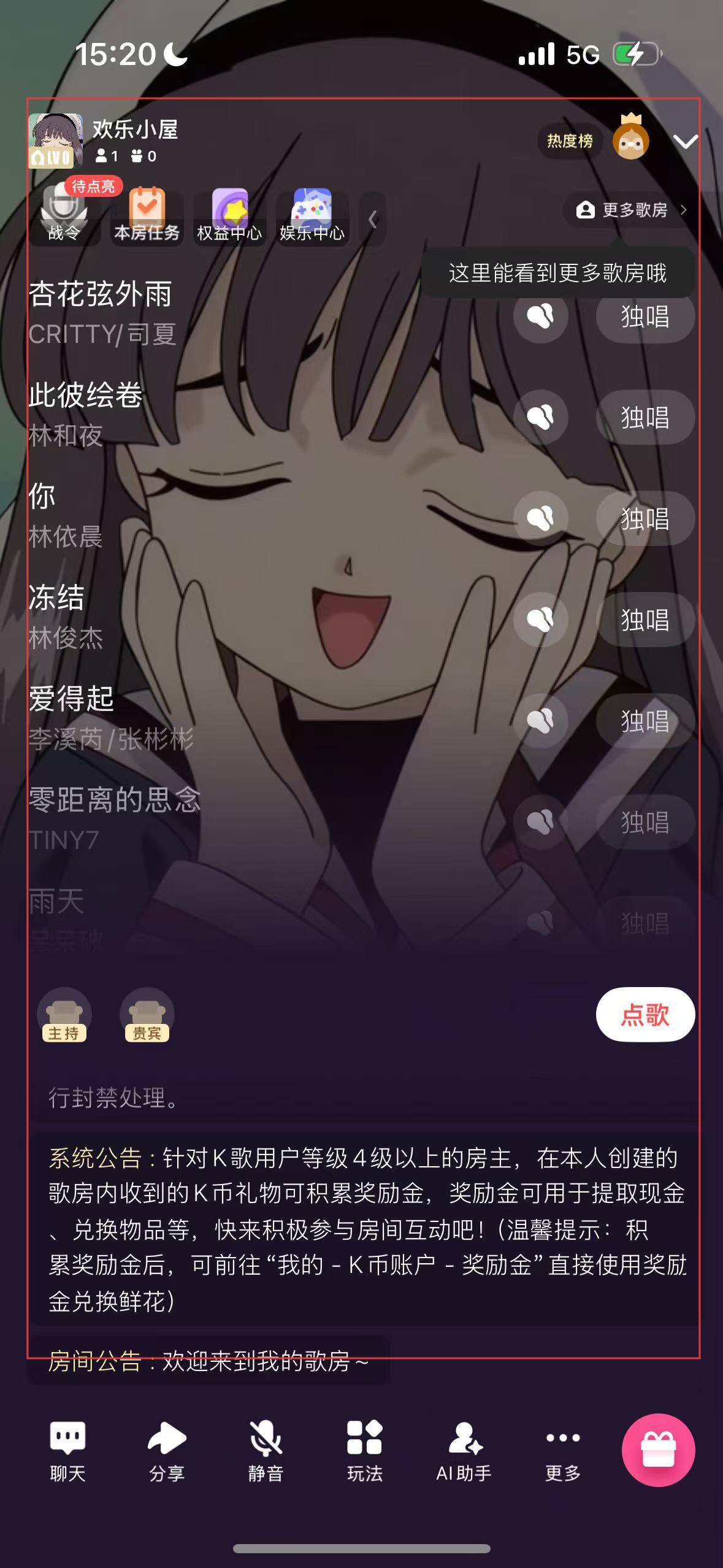Viewport: 723px width, 1568px height.
Task: Launch the AI助手
Action: coord(464,1451)
